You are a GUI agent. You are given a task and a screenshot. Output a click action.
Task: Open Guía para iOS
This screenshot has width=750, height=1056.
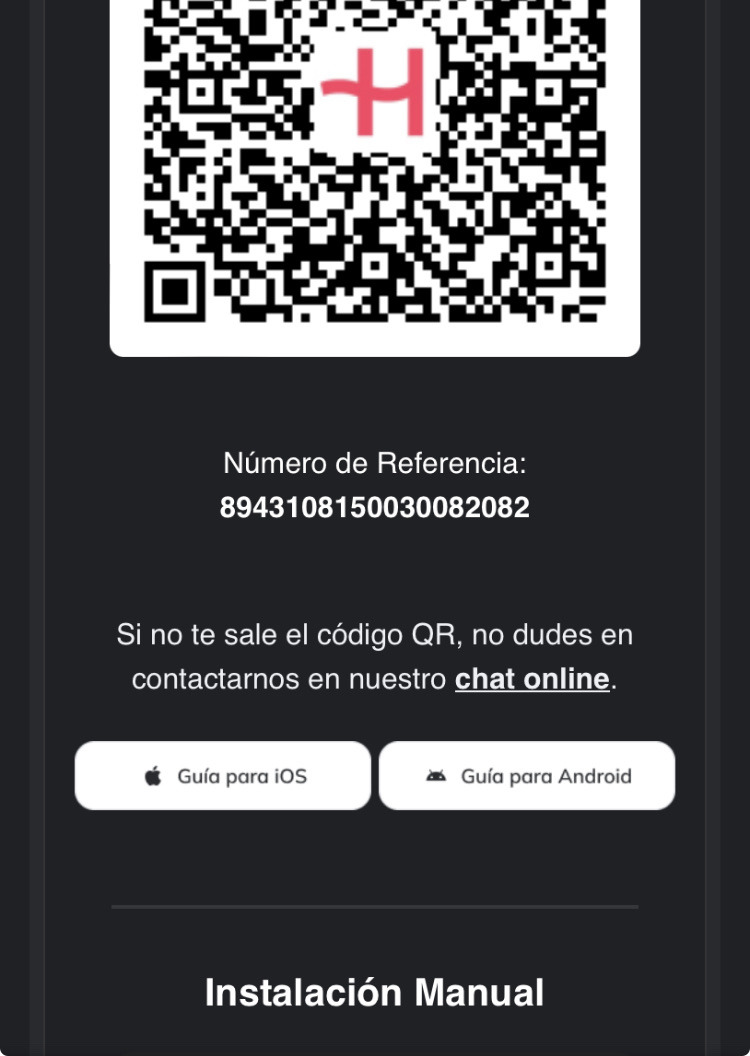coord(223,776)
